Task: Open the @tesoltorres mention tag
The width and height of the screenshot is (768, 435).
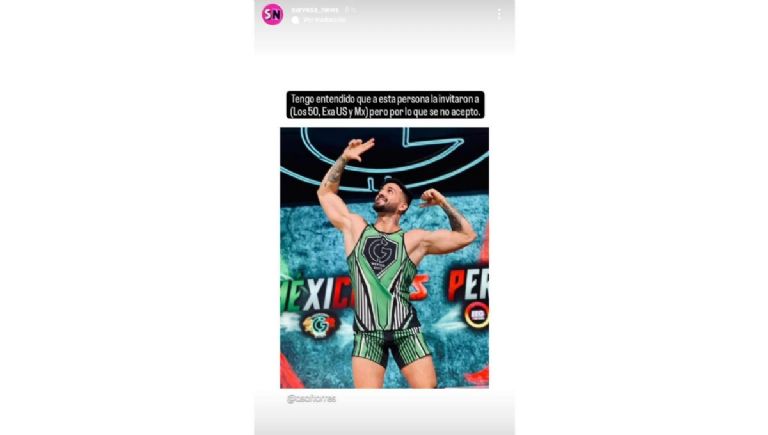Action: (x=311, y=398)
